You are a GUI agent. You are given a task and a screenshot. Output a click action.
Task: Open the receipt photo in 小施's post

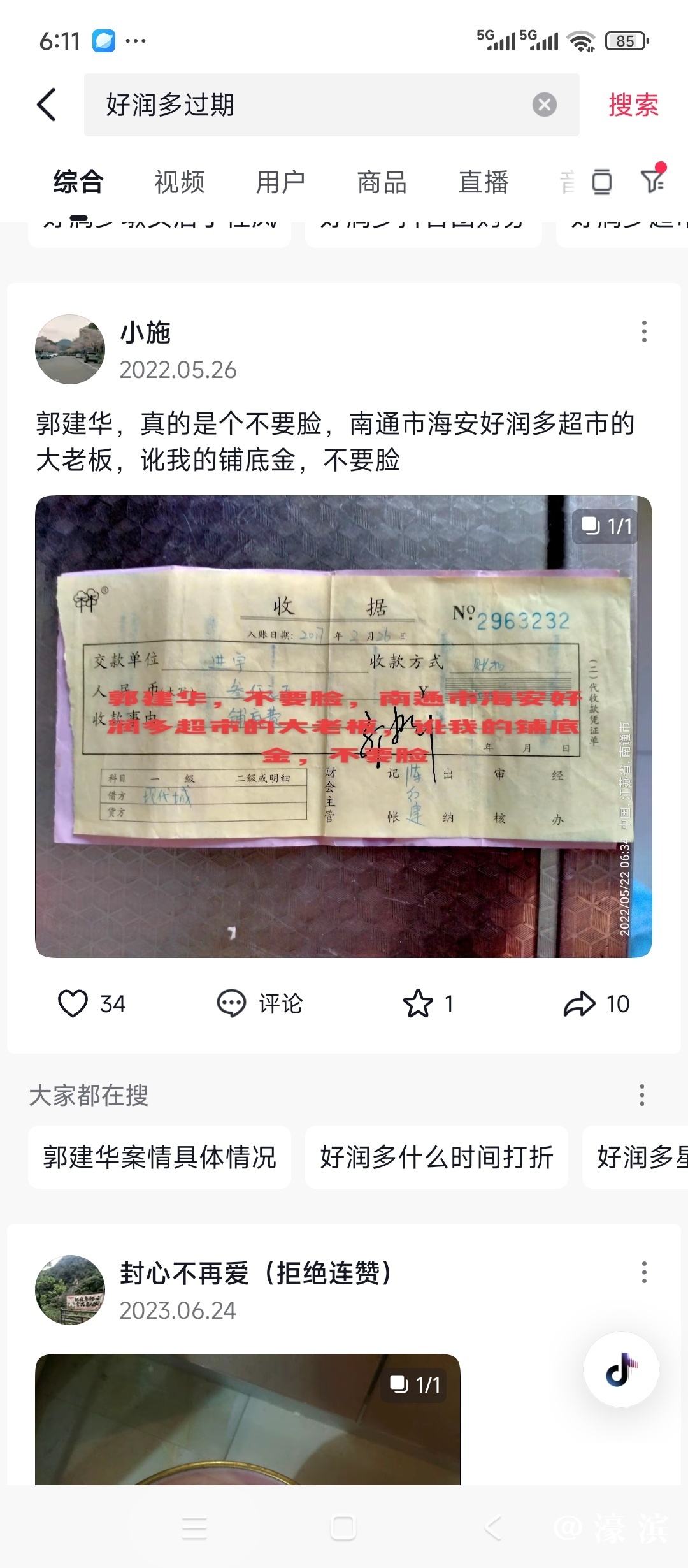[343, 727]
